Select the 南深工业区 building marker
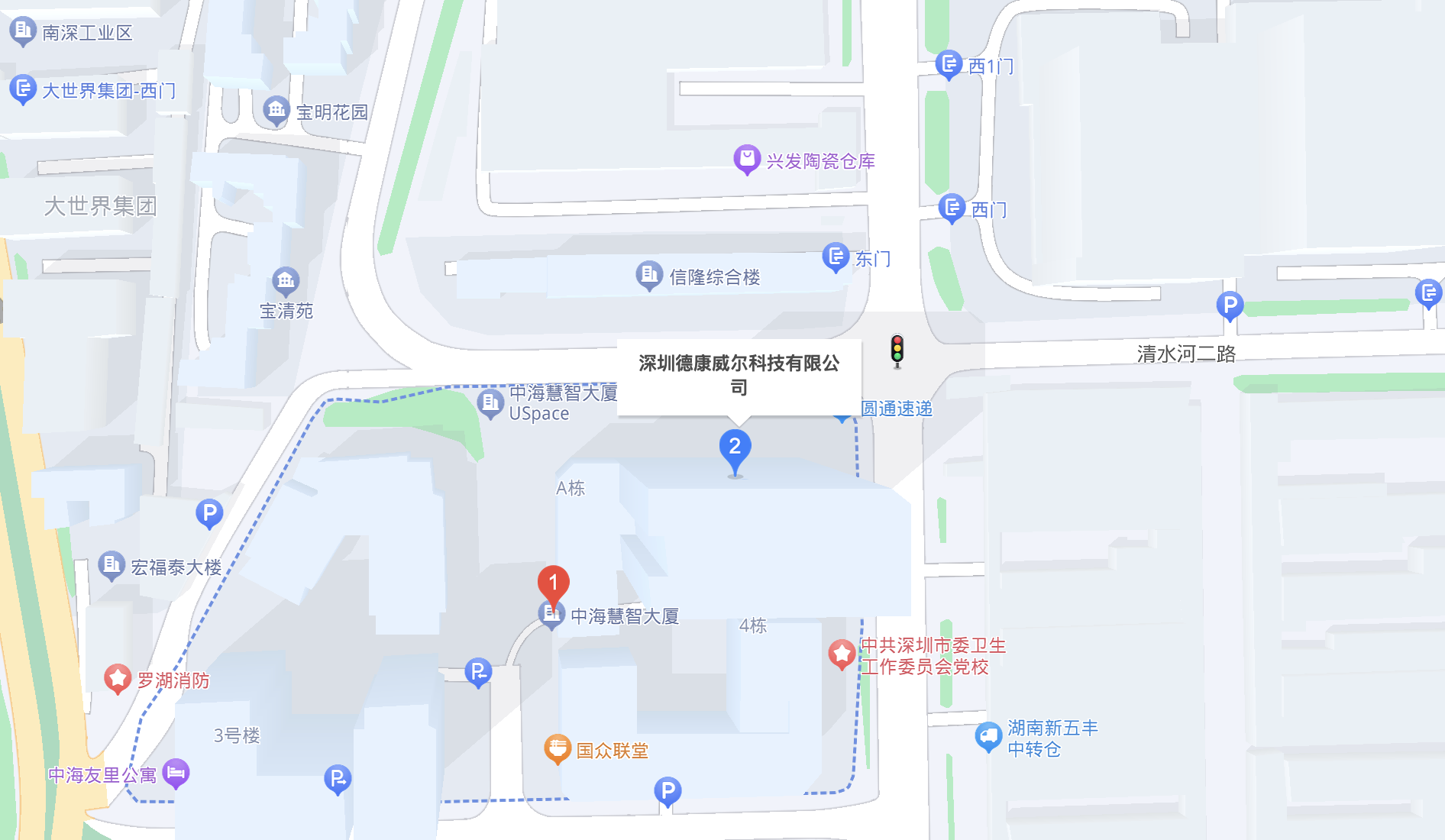This screenshot has height=840, width=1445. point(23,31)
